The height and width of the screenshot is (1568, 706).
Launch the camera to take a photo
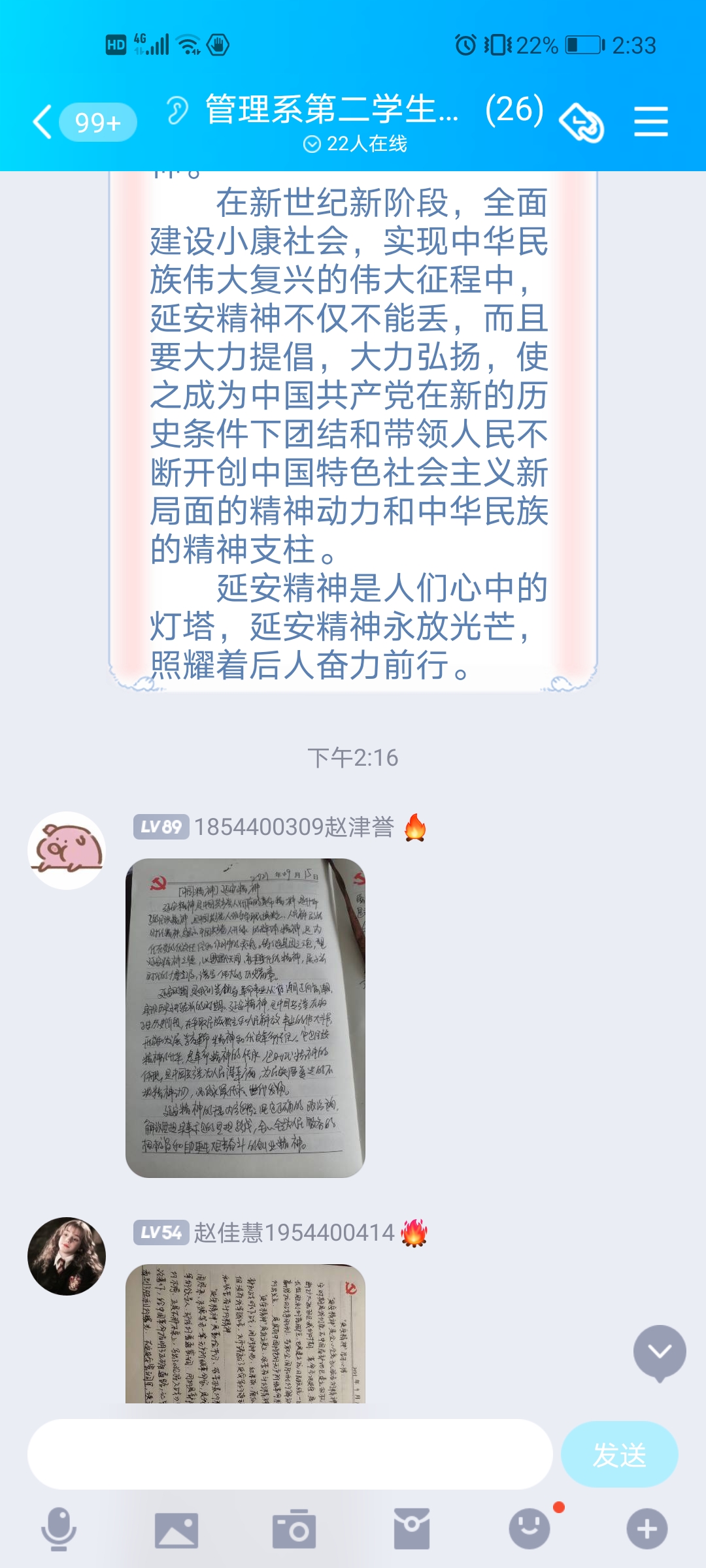coord(294,1529)
